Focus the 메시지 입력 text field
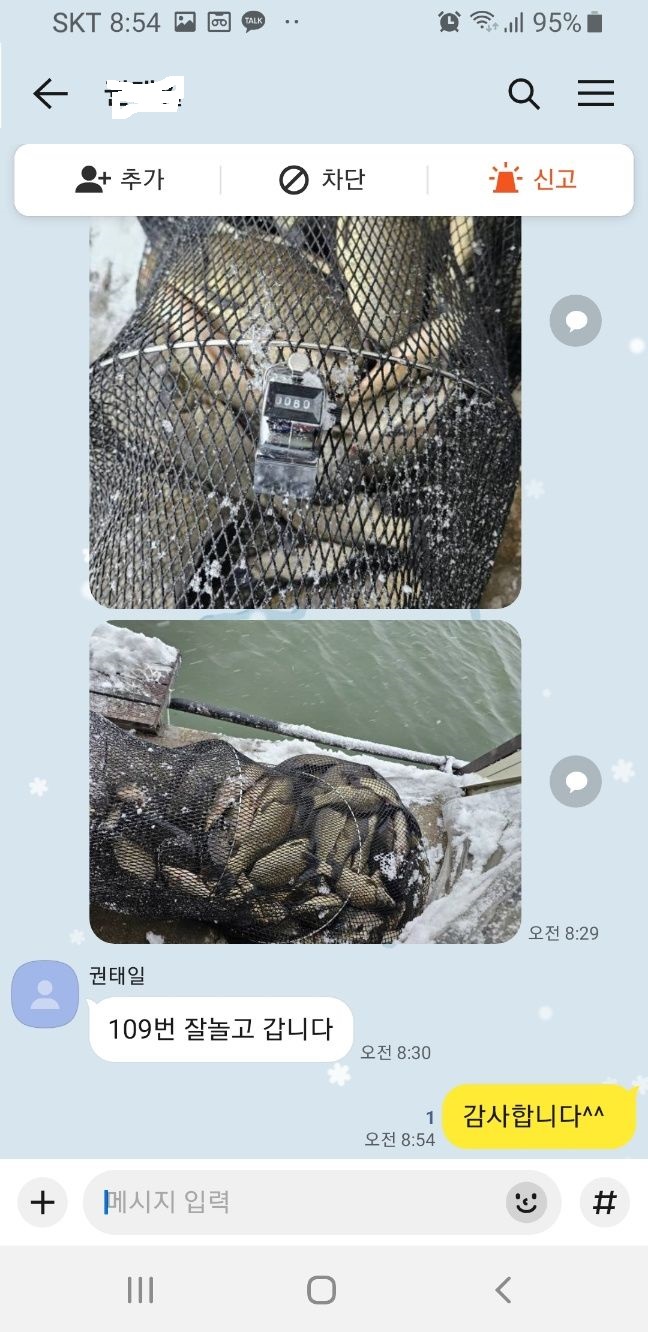Viewport: 648px width, 1332px height. click(x=300, y=1202)
